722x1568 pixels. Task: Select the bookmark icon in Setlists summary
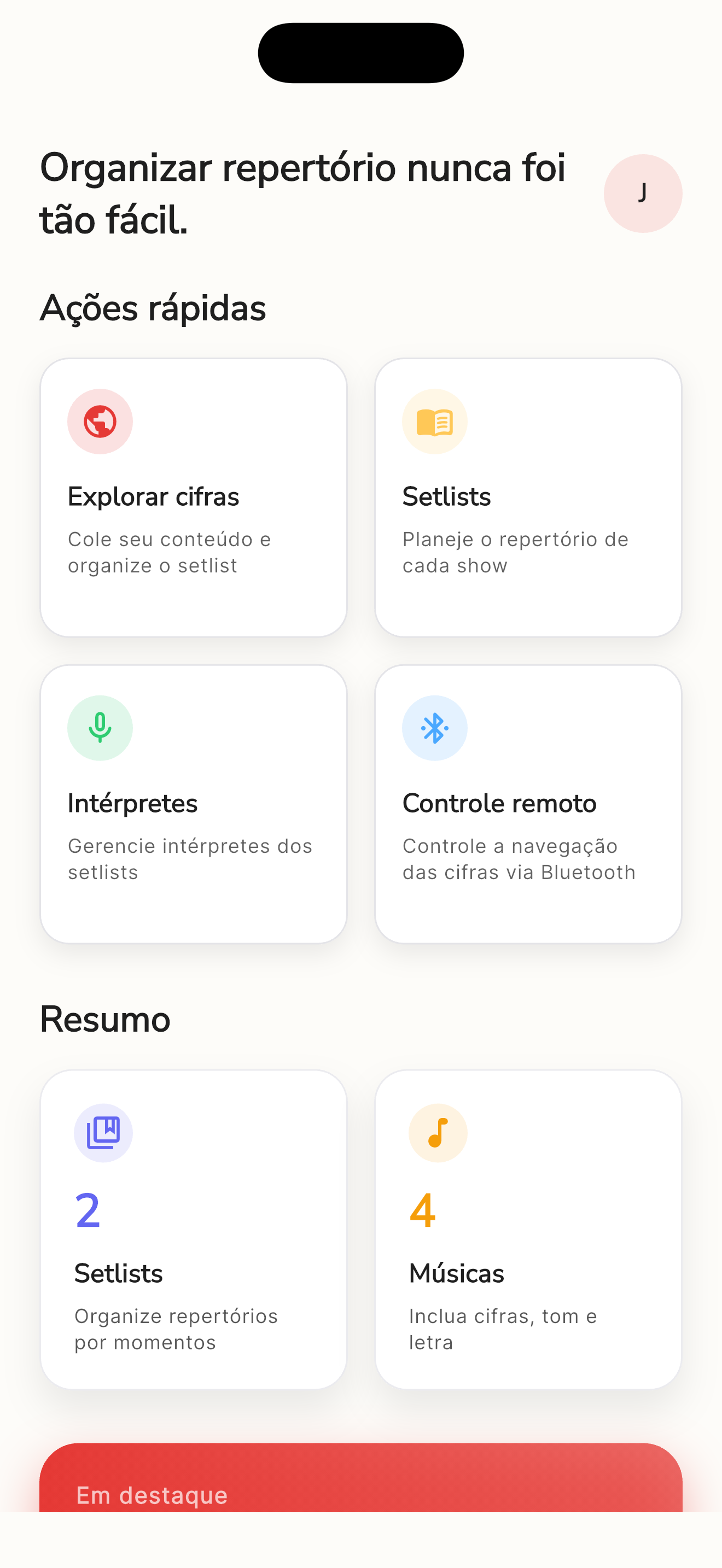tap(103, 1132)
